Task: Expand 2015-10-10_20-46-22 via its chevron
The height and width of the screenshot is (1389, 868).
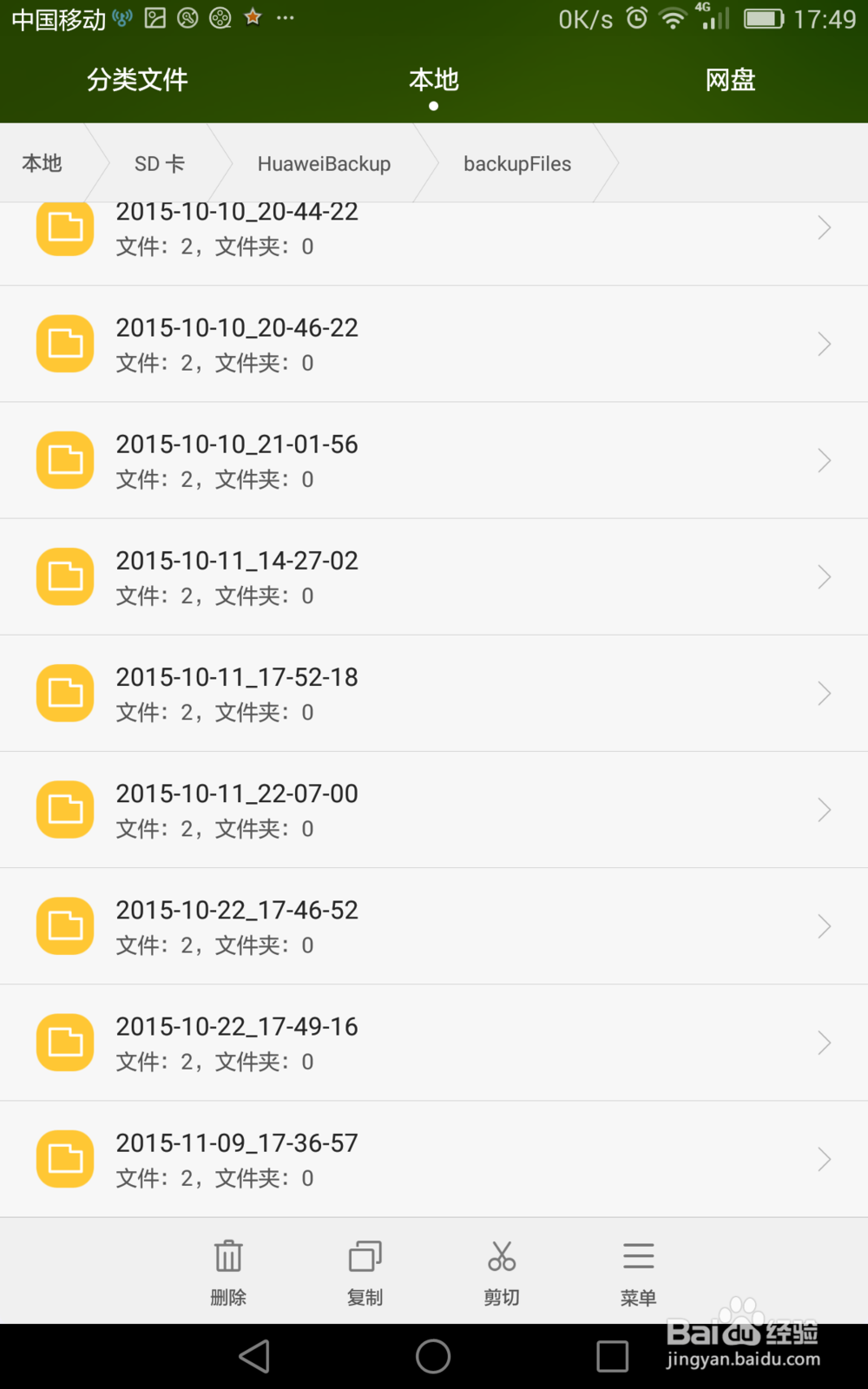Action: click(x=823, y=344)
